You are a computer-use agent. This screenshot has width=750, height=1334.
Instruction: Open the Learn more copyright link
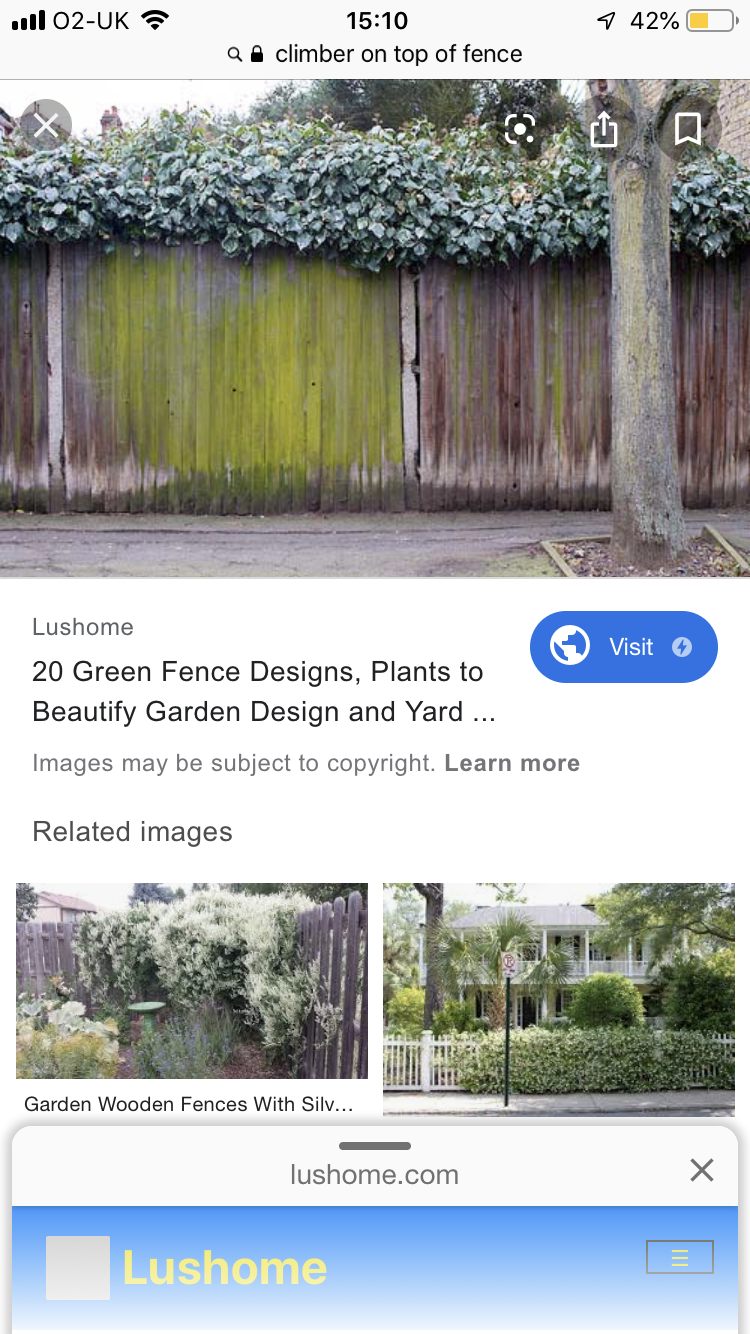click(x=512, y=763)
